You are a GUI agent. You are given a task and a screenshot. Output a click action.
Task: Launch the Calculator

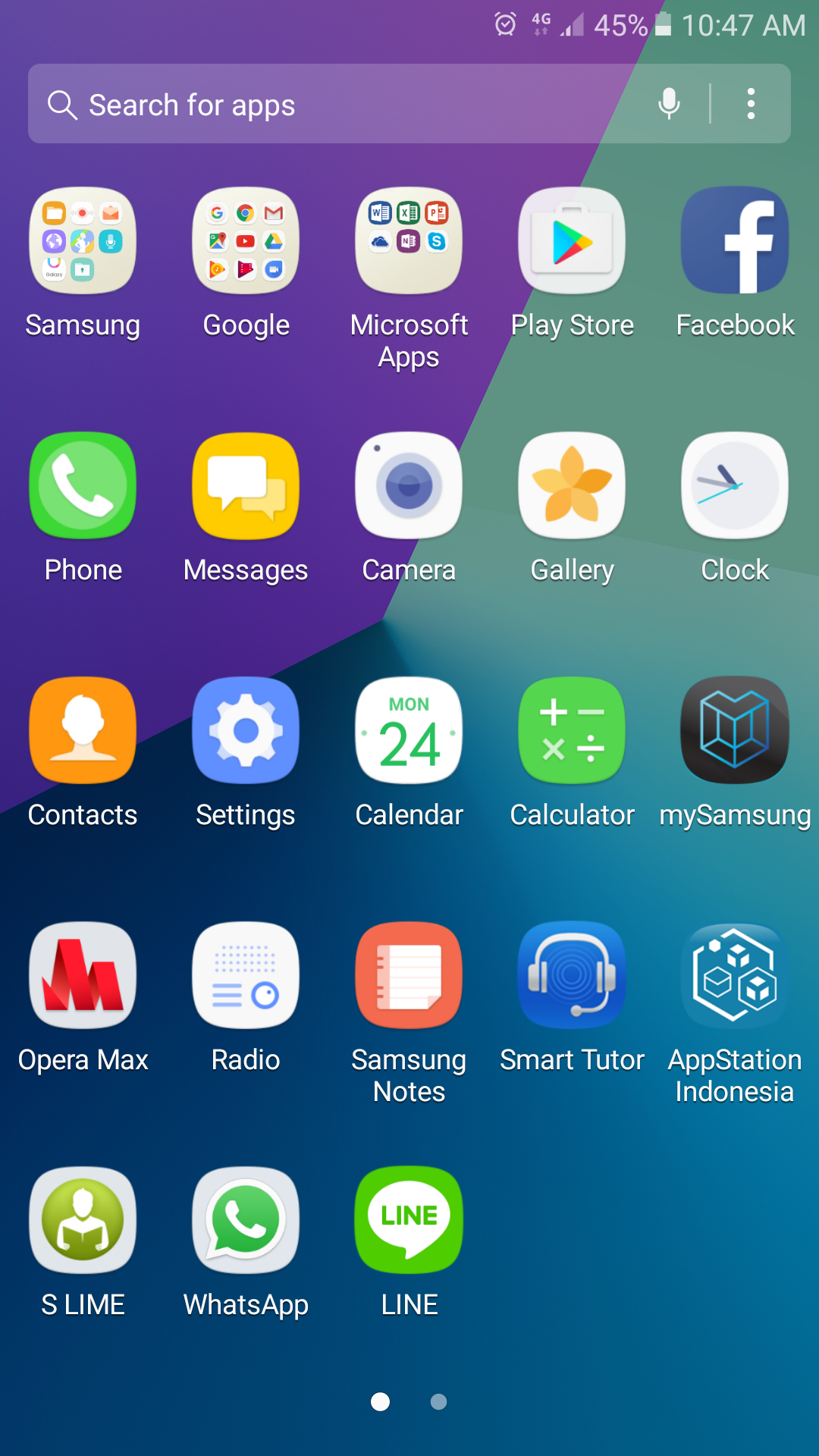[572, 731]
